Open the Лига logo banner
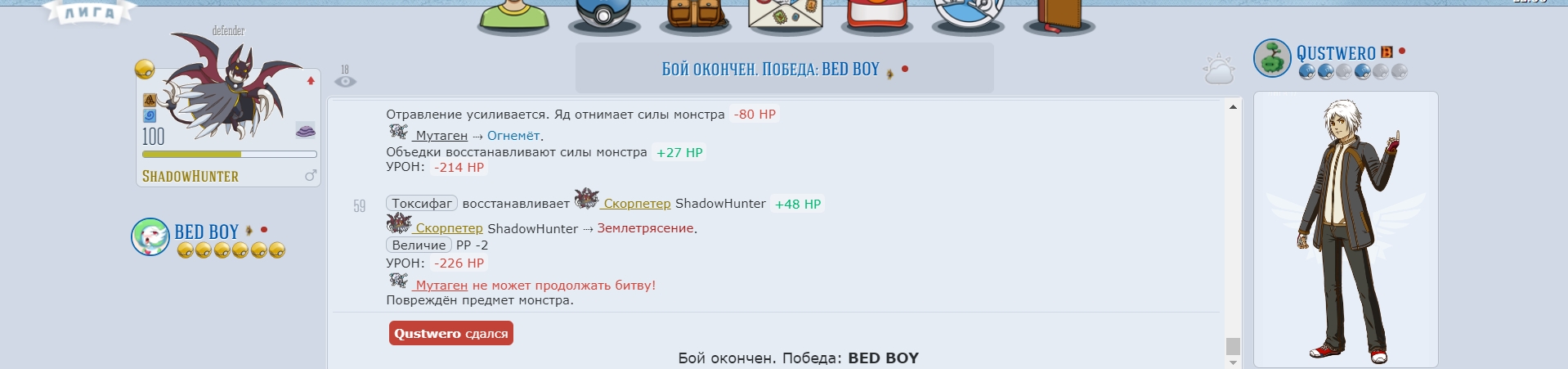 point(90,11)
